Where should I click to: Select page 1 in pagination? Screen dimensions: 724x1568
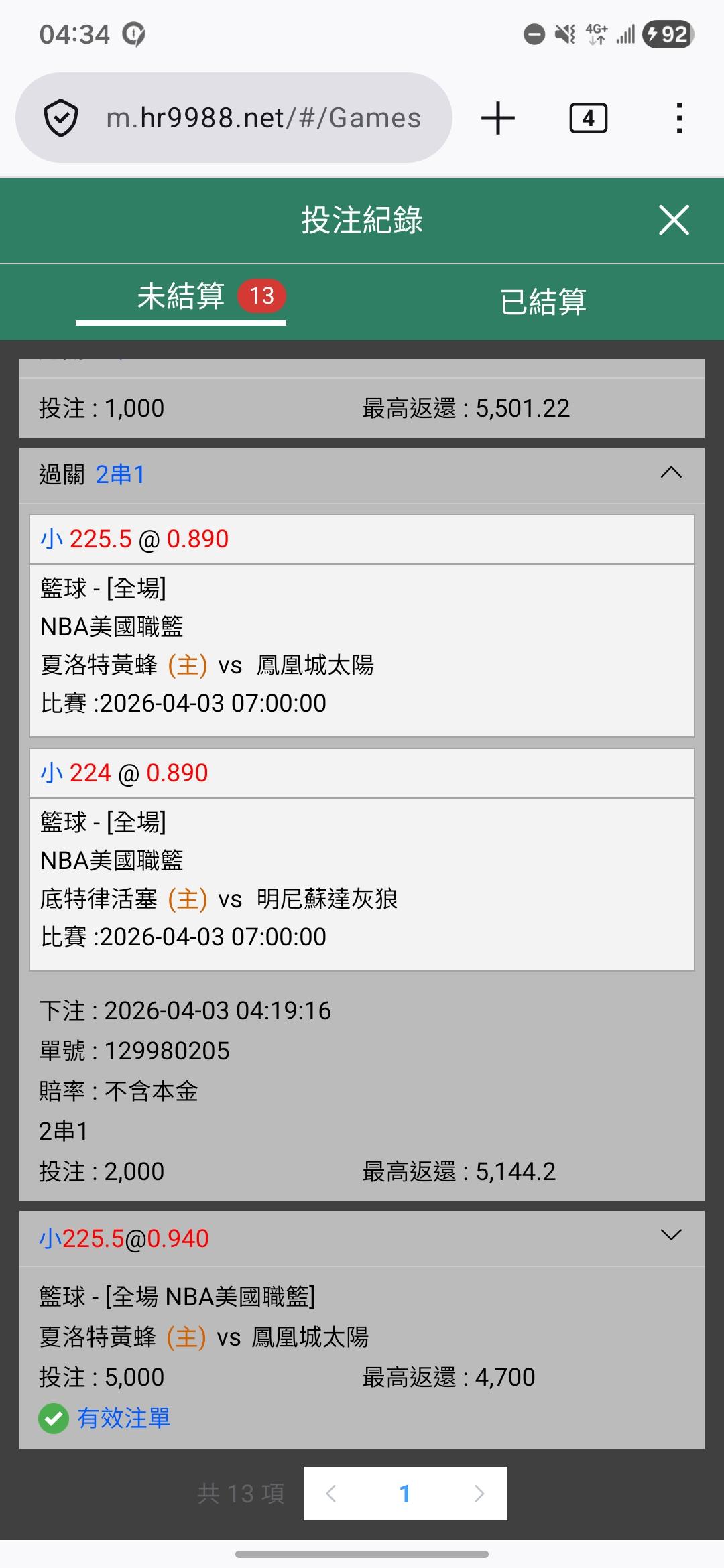405,1494
